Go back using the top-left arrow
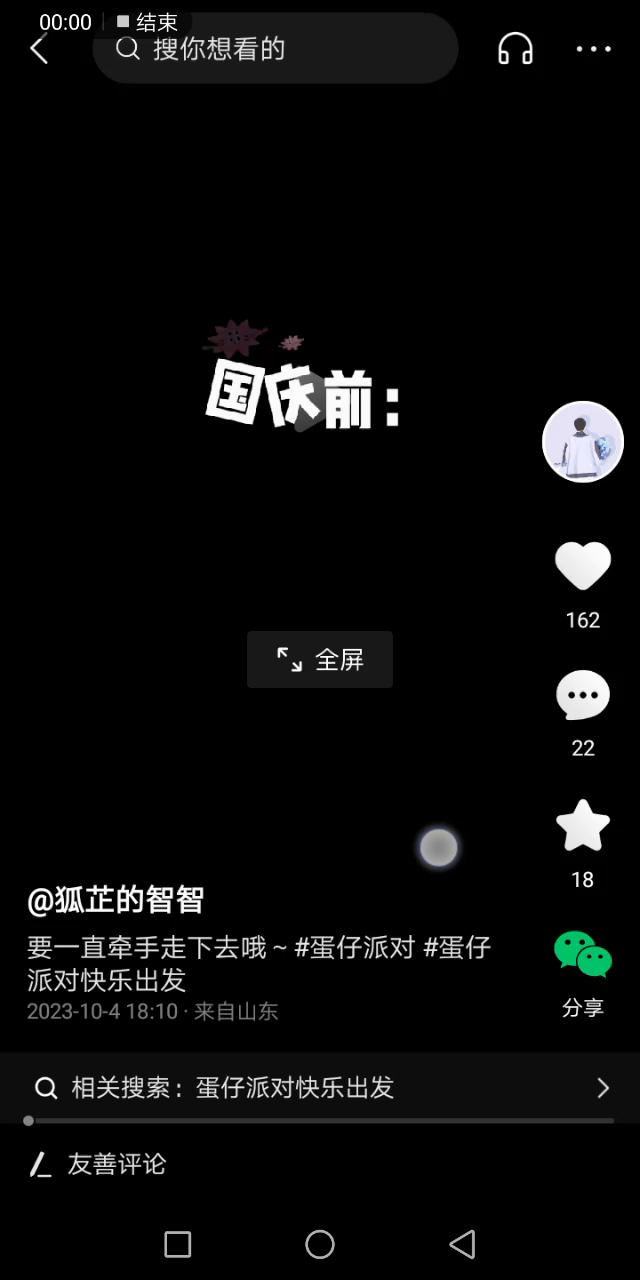 click(39, 49)
